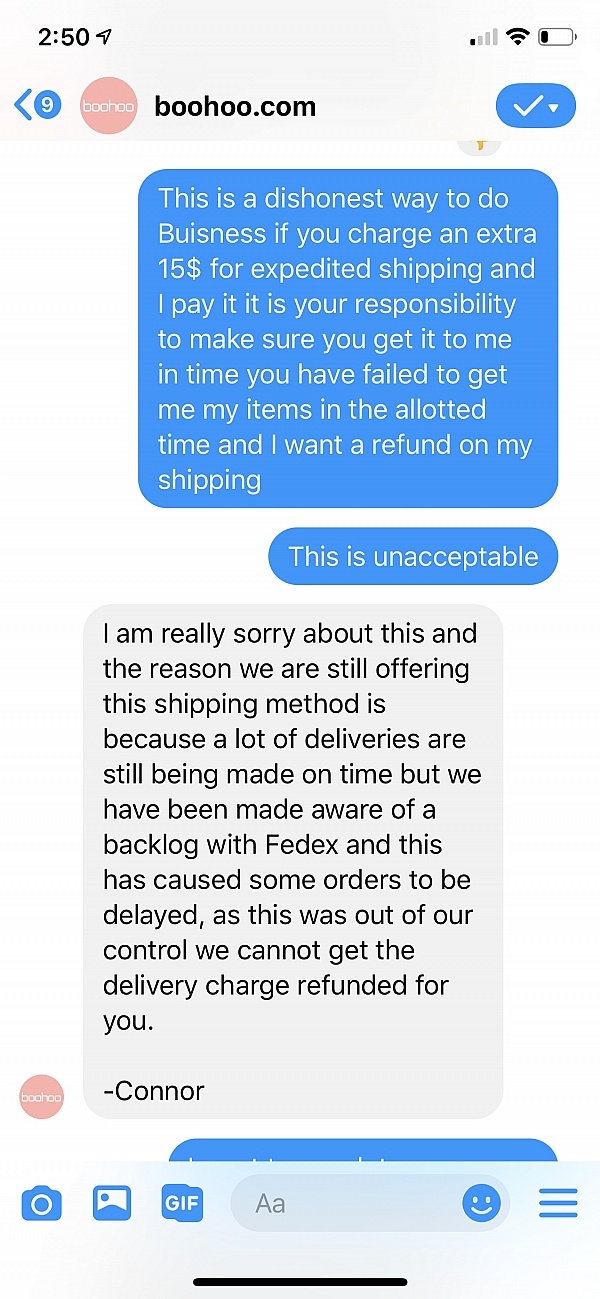The height and width of the screenshot is (1299, 600).
Task: Open the photo gallery picker
Action: 112,1202
